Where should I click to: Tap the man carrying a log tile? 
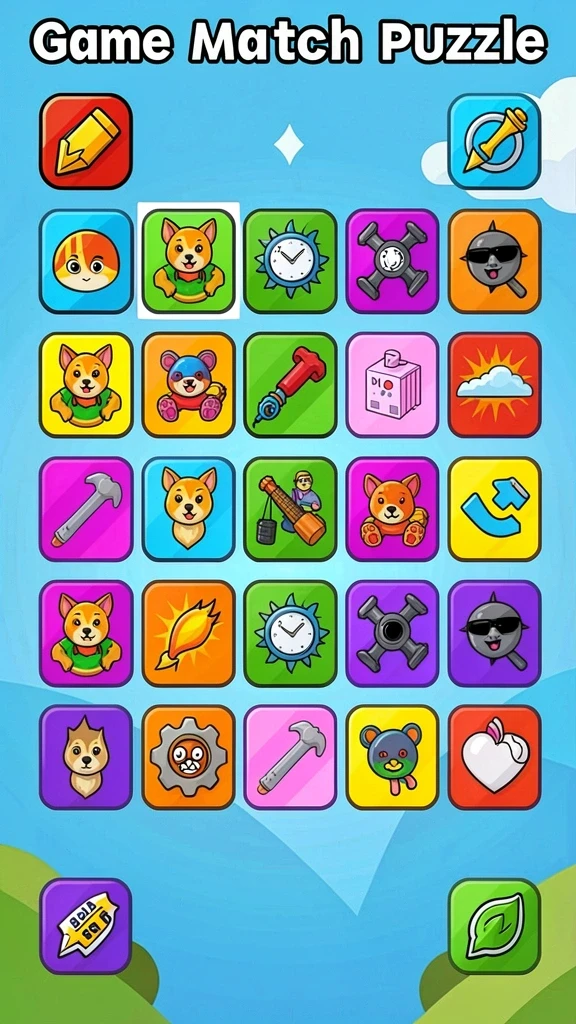tap(290, 509)
